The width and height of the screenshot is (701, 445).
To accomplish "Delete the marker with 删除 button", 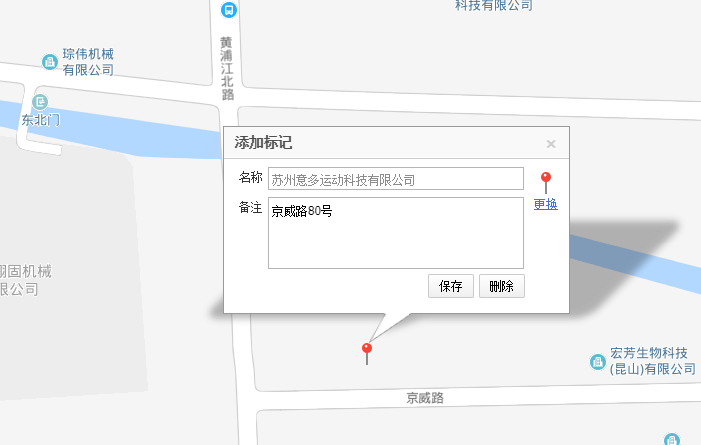I will pos(501,286).
